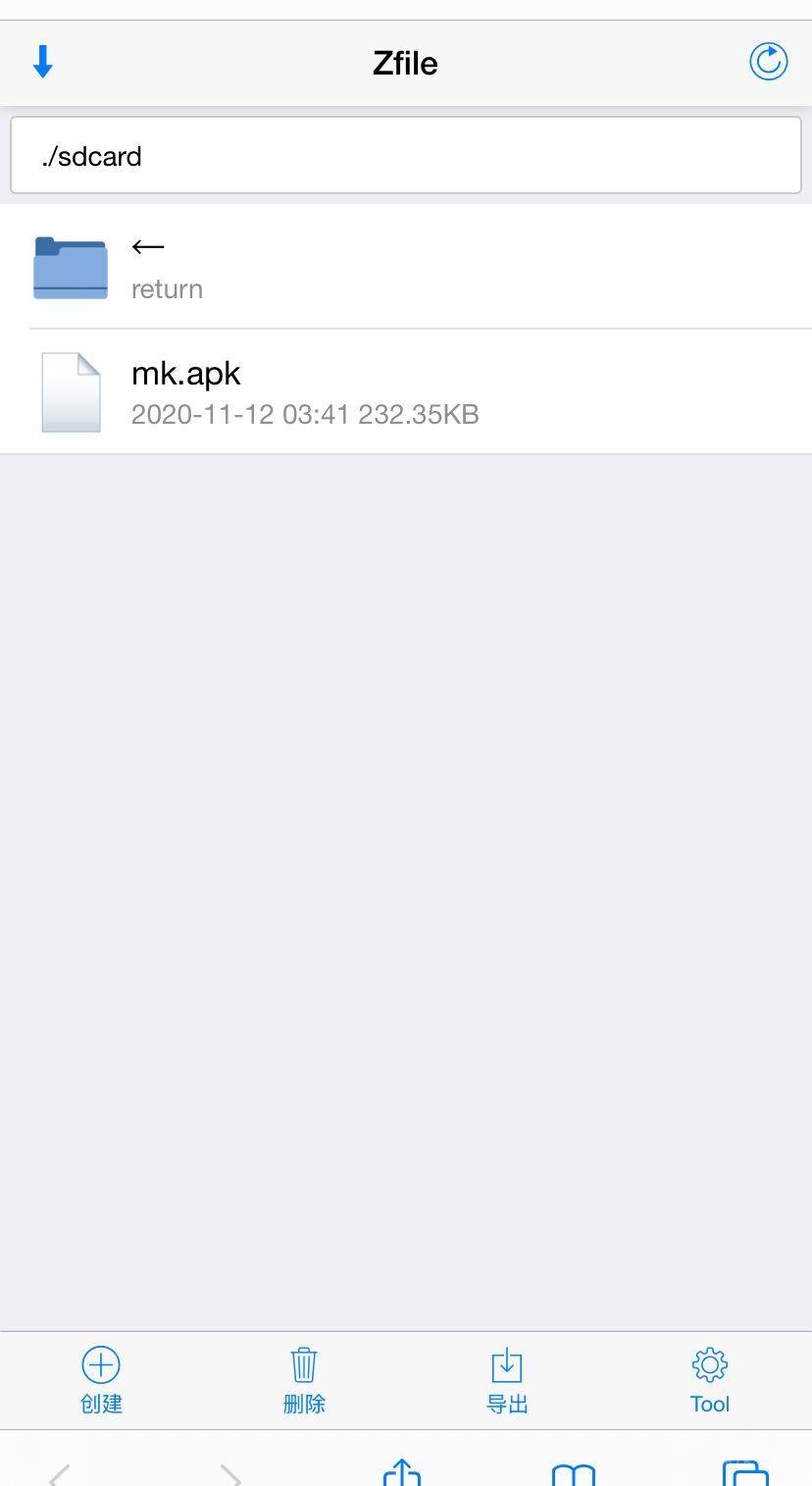
Task: Tap the blue download arrow icon
Action: [43, 63]
